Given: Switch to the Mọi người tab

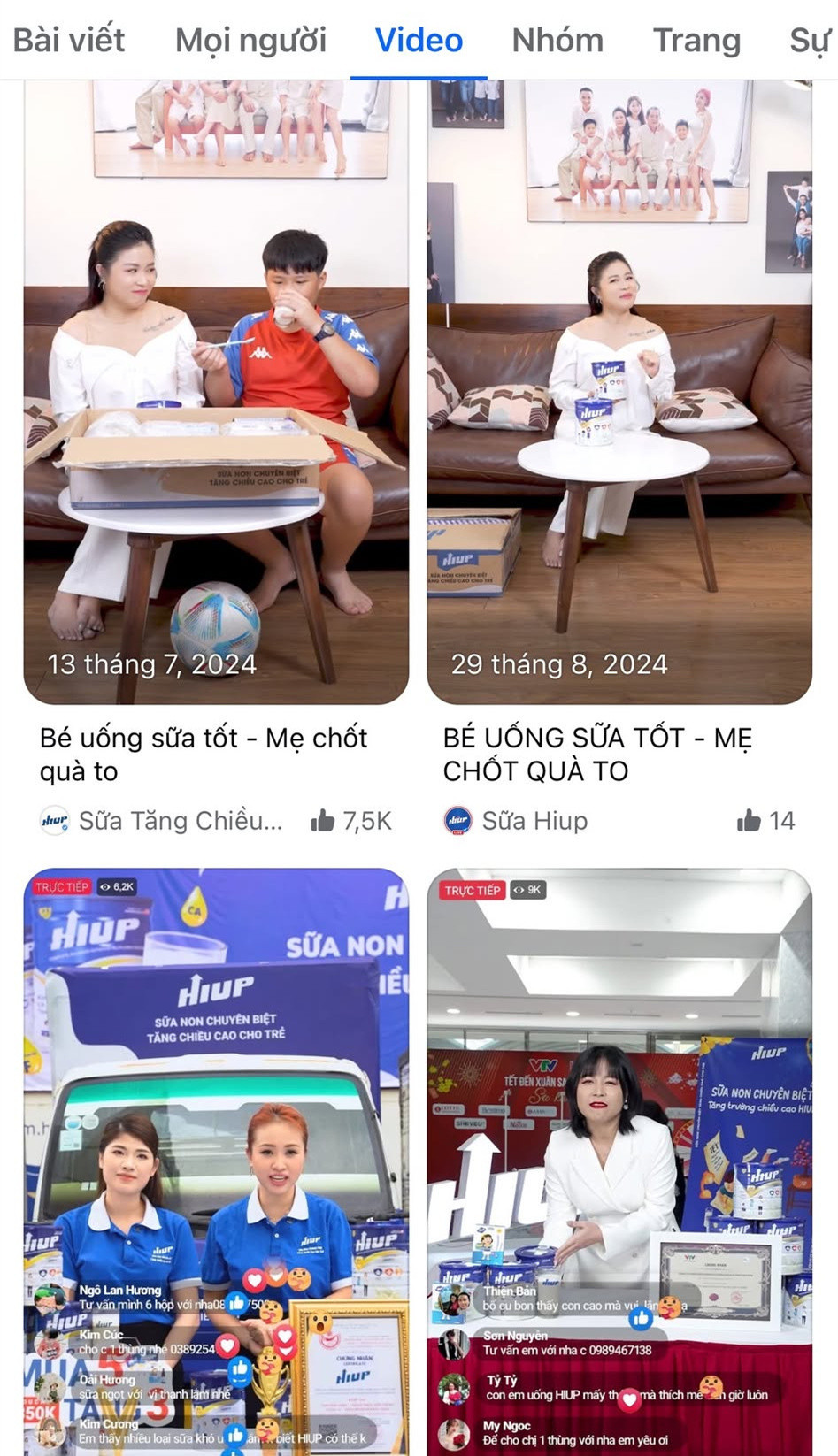Looking at the screenshot, I should point(250,41).
